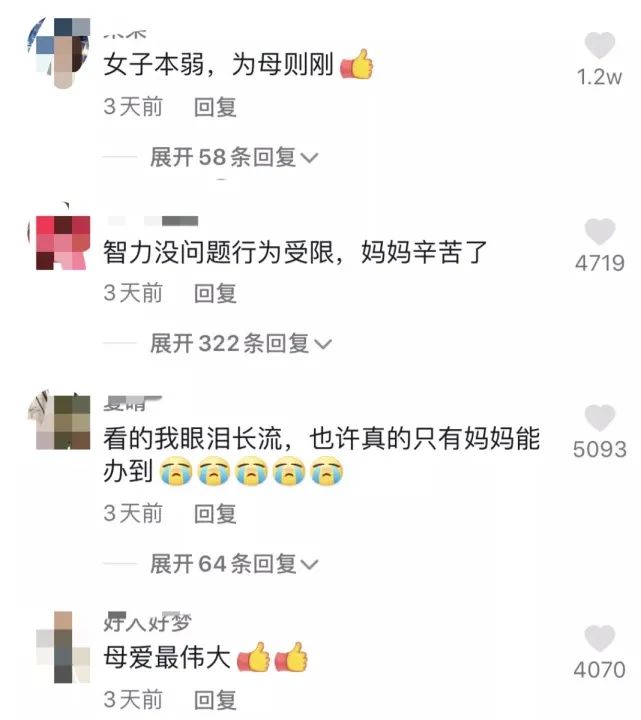Expand 展开64条回复
The width and height of the screenshot is (641, 720).
point(234,564)
